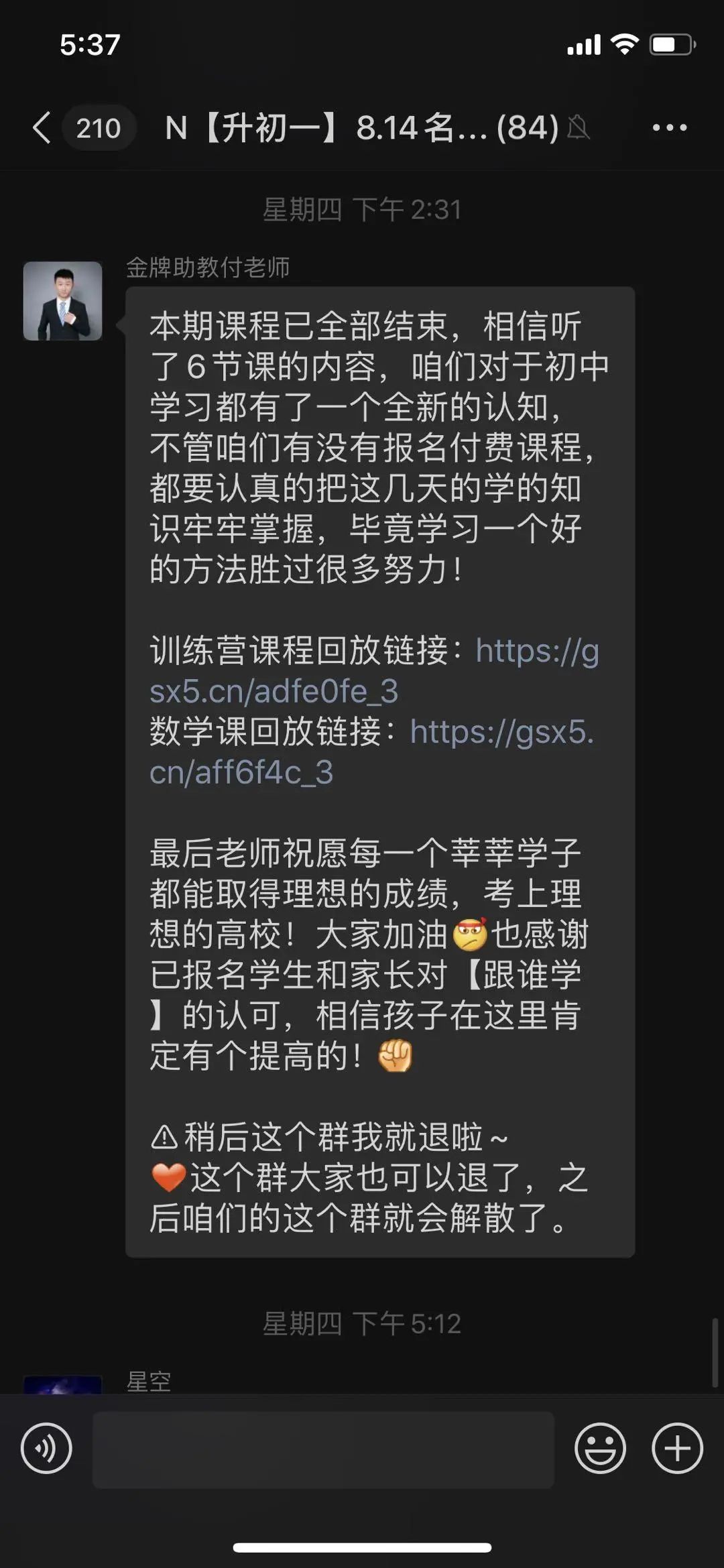The height and width of the screenshot is (1568, 724).
Task: Open the group chat overflow menu
Action: pyautogui.click(x=670, y=127)
